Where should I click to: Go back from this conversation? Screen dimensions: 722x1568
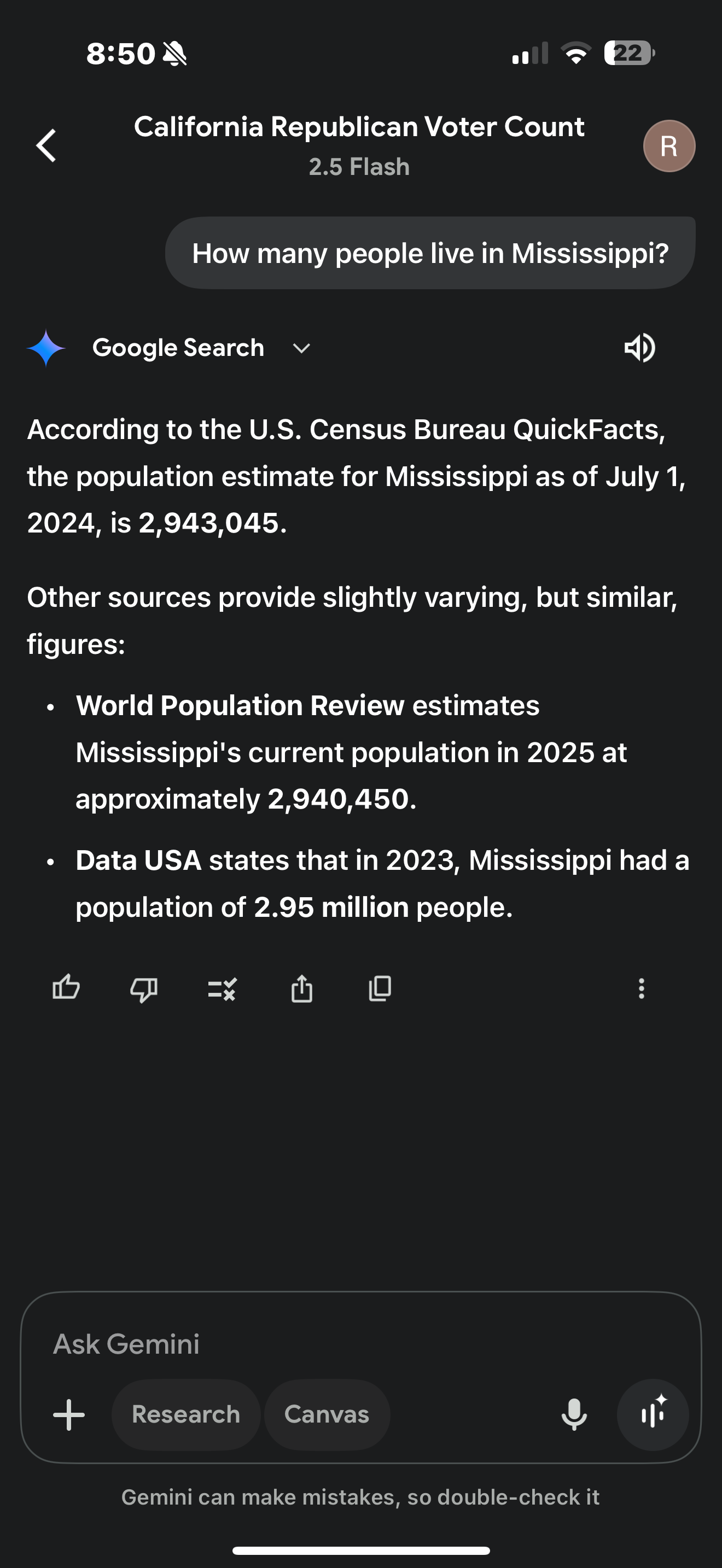click(x=46, y=146)
